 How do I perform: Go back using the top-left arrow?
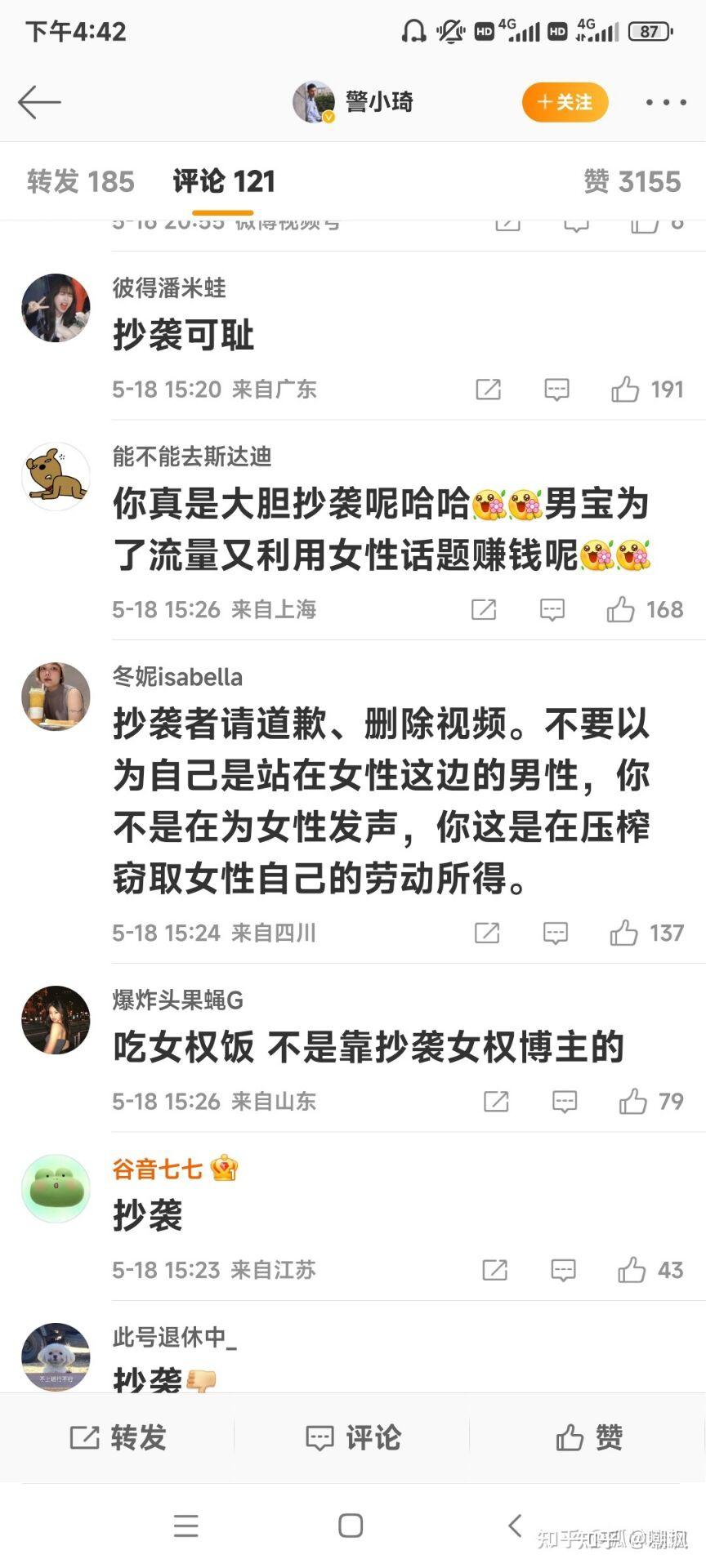(39, 102)
